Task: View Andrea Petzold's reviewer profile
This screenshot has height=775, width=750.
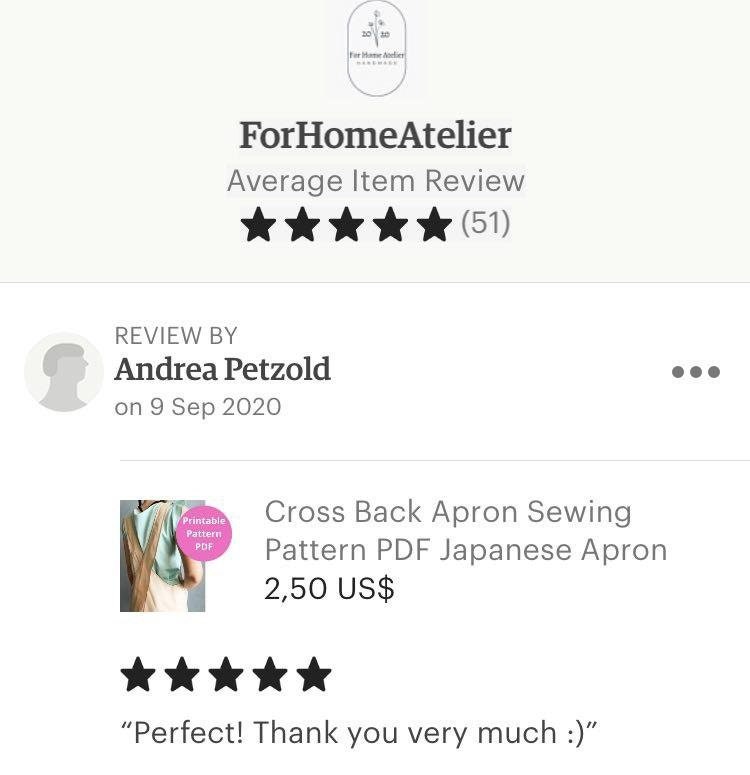Action: (x=222, y=369)
